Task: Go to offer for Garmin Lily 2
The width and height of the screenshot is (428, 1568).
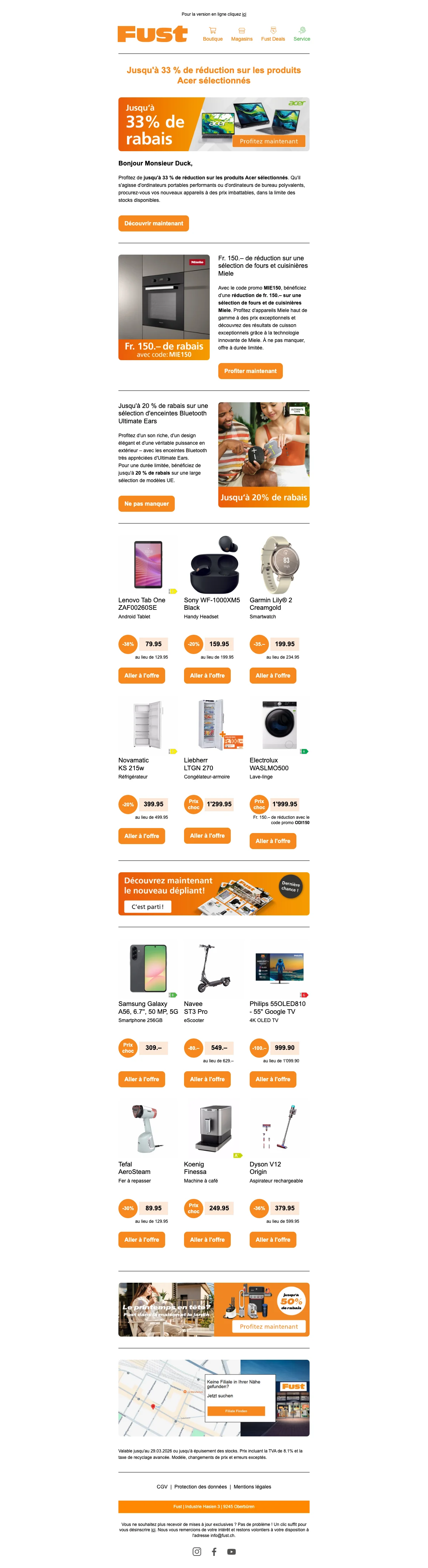Action: (x=273, y=676)
